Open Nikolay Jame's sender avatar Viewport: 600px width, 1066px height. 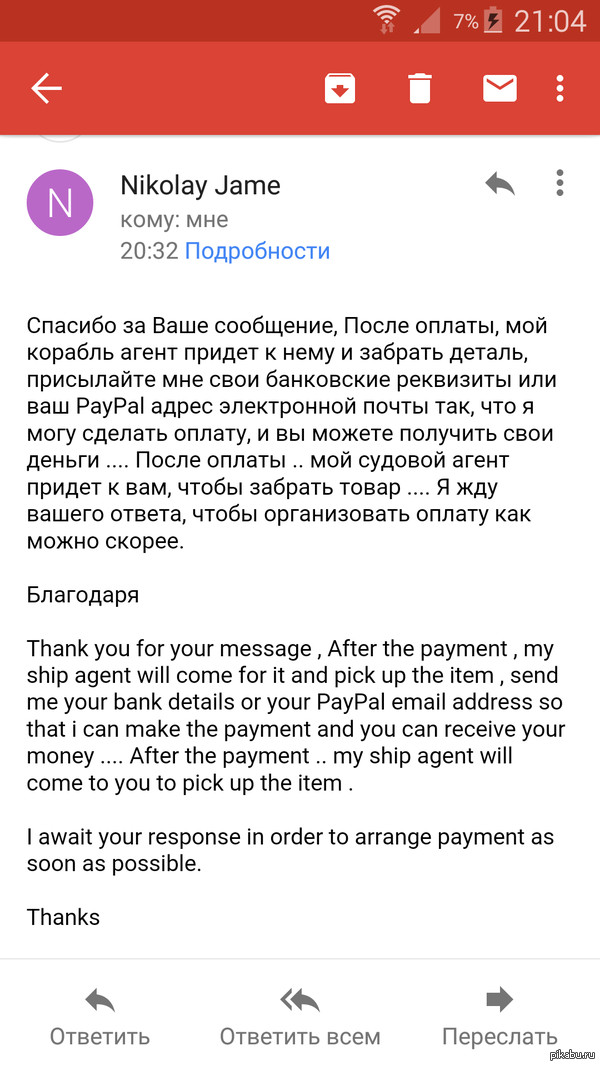(60, 203)
